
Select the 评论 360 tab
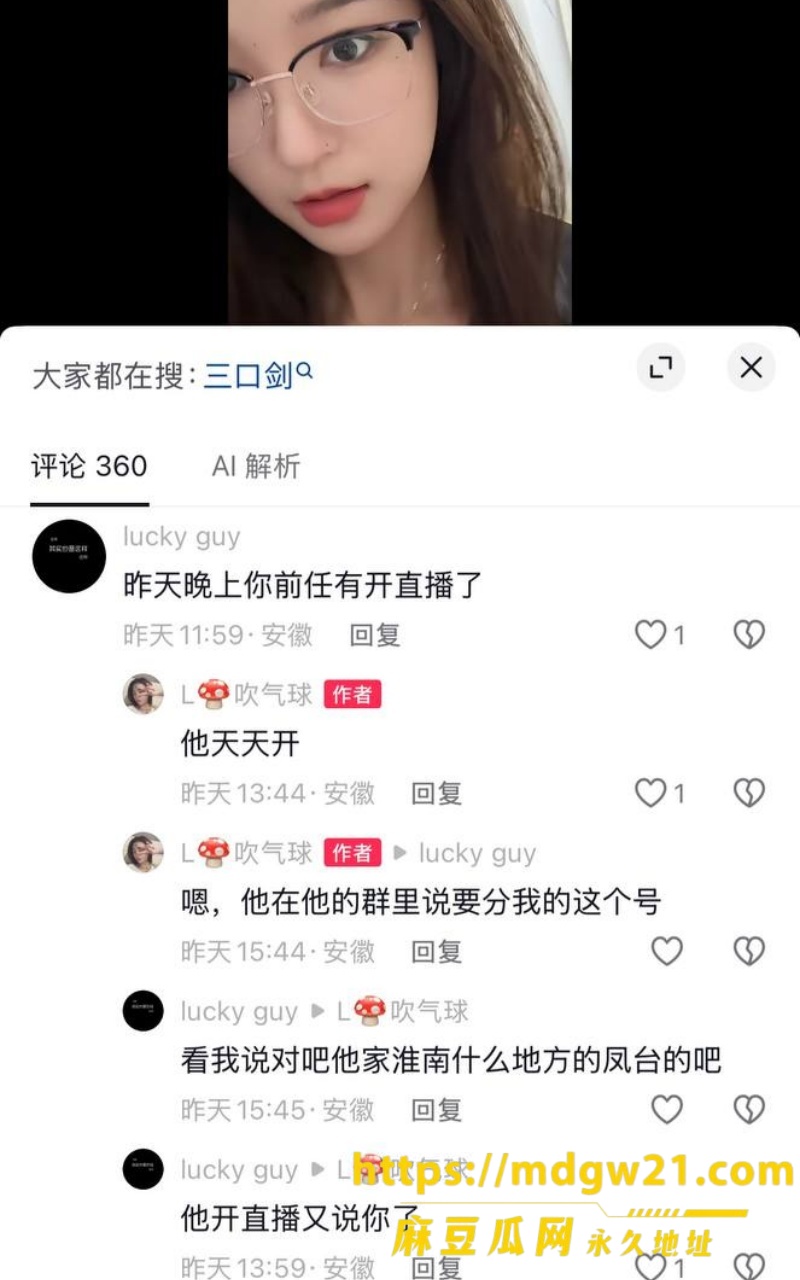click(89, 466)
